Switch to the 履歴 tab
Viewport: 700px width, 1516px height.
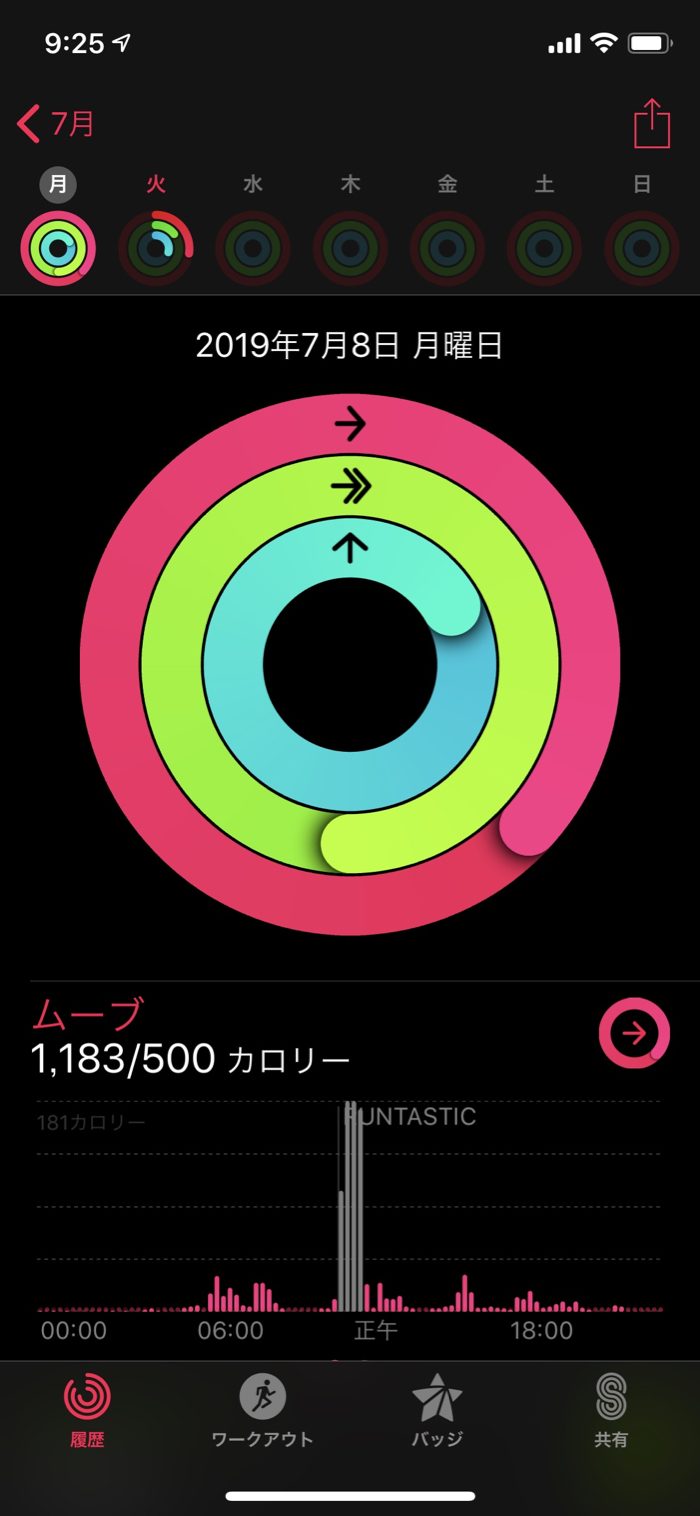(87, 1410)
